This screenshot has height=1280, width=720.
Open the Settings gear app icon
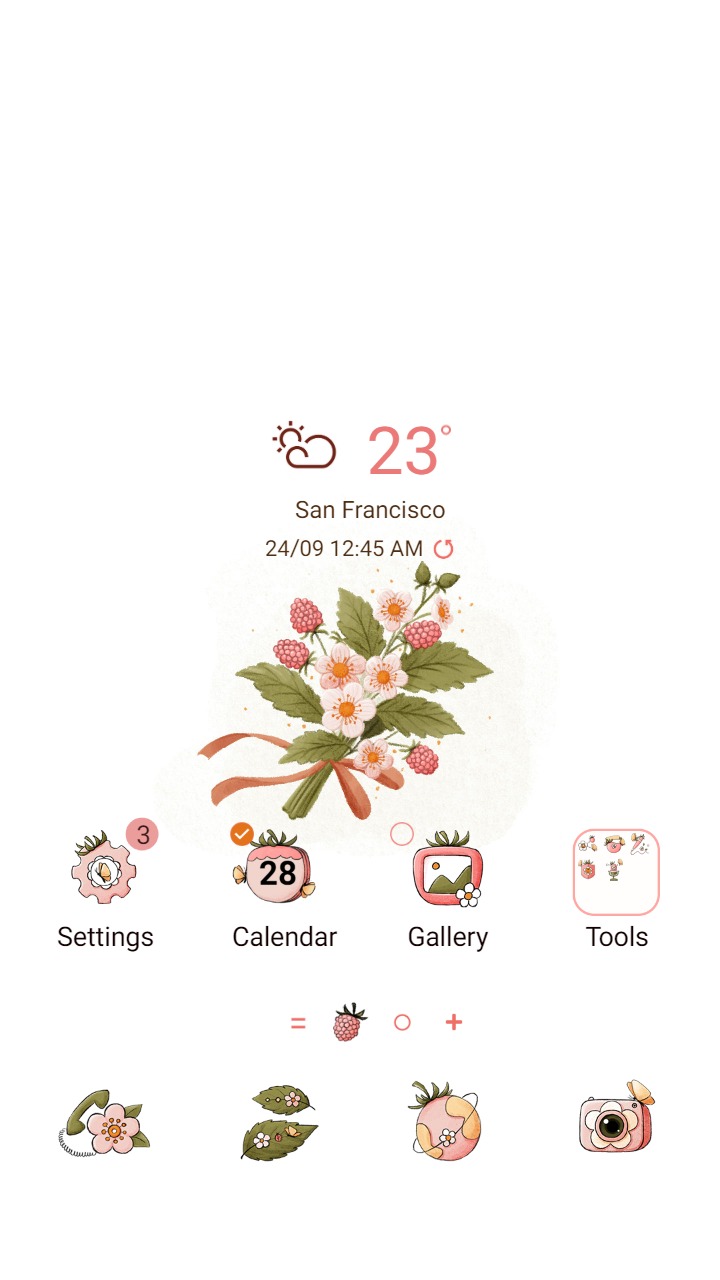click(105, 870)
